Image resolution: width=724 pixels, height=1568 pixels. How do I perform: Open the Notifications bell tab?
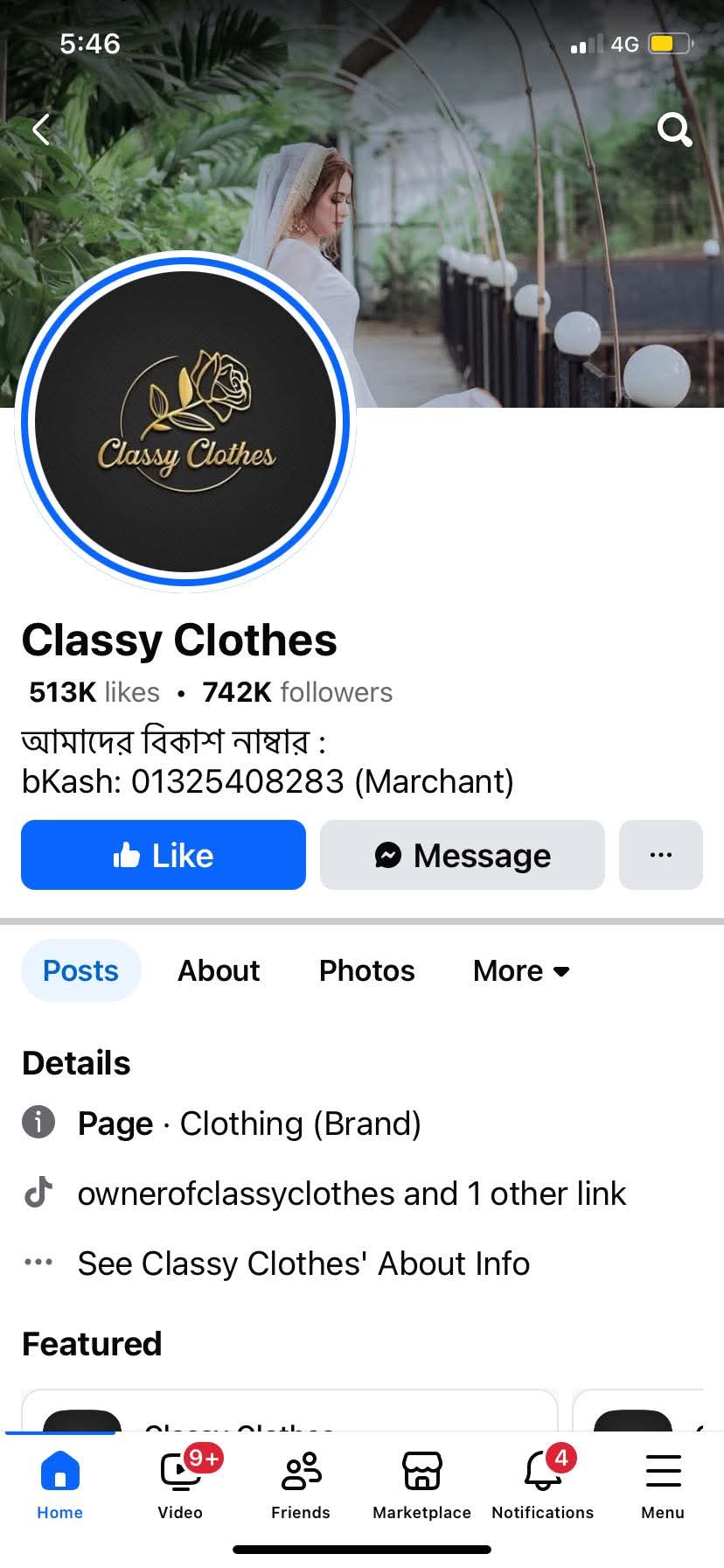click(542, 1485)
